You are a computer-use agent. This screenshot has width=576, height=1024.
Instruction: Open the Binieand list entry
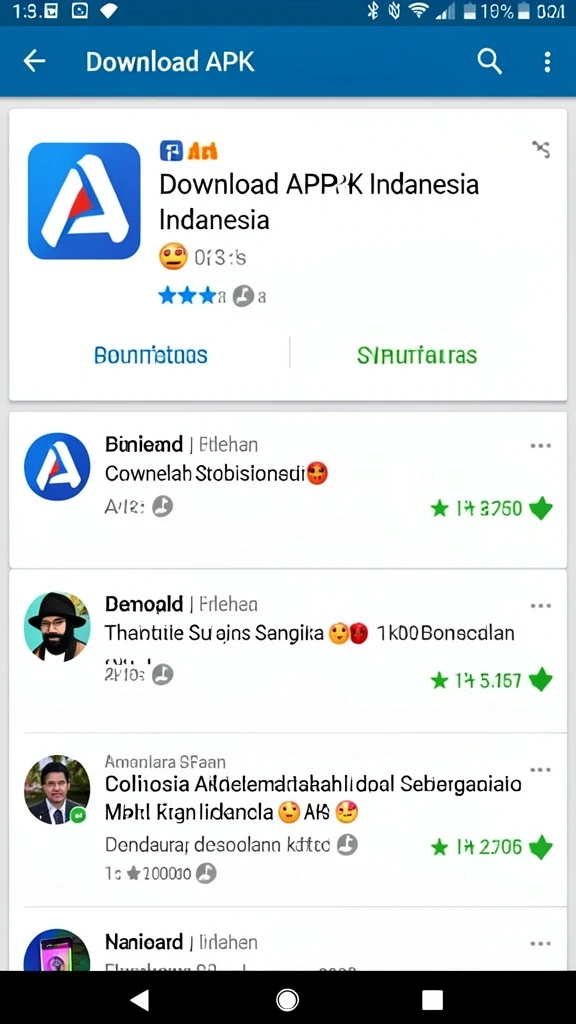point(288,490)
